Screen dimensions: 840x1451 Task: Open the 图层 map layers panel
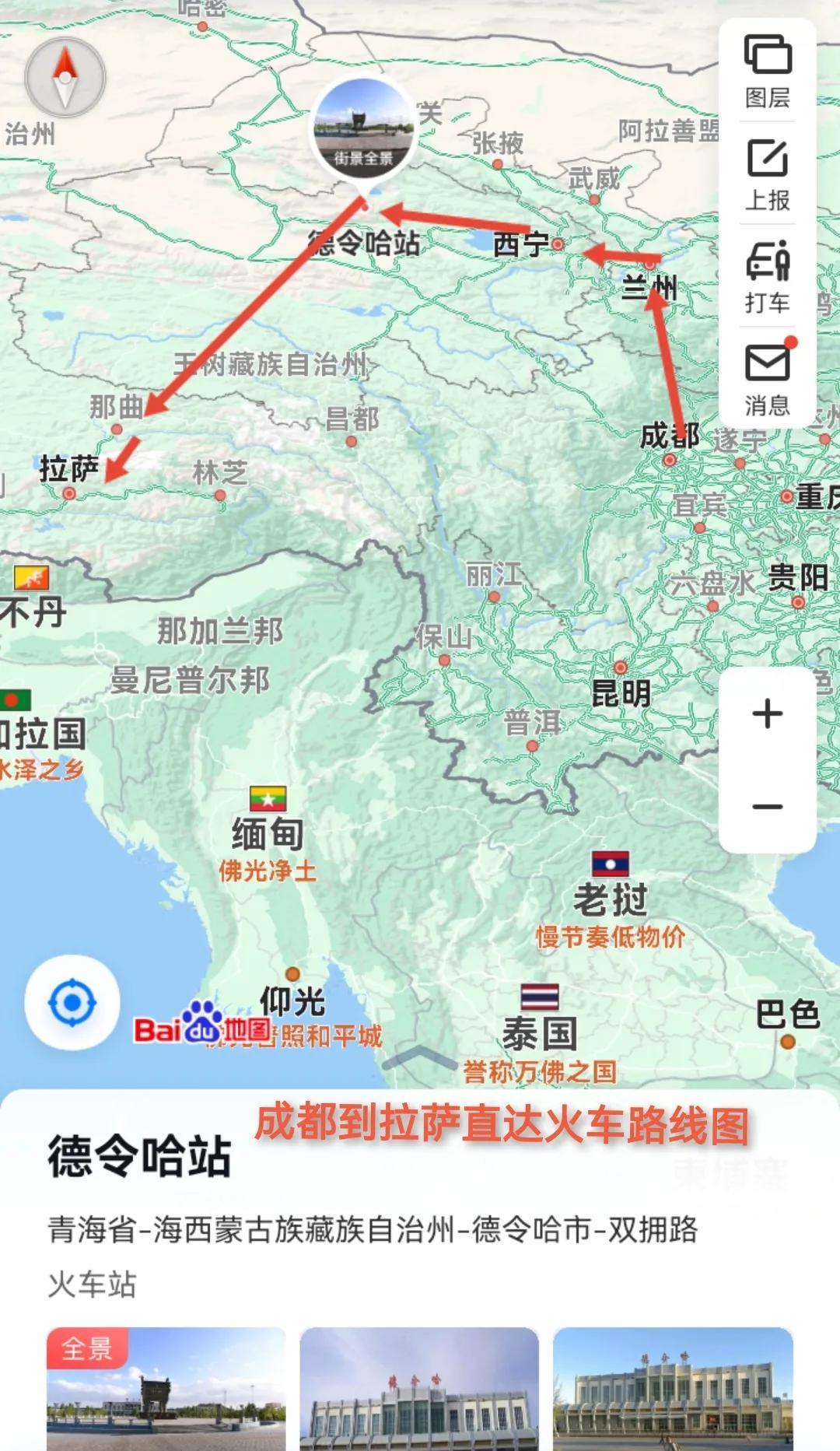pyautogui.click(x=767, y=71)
